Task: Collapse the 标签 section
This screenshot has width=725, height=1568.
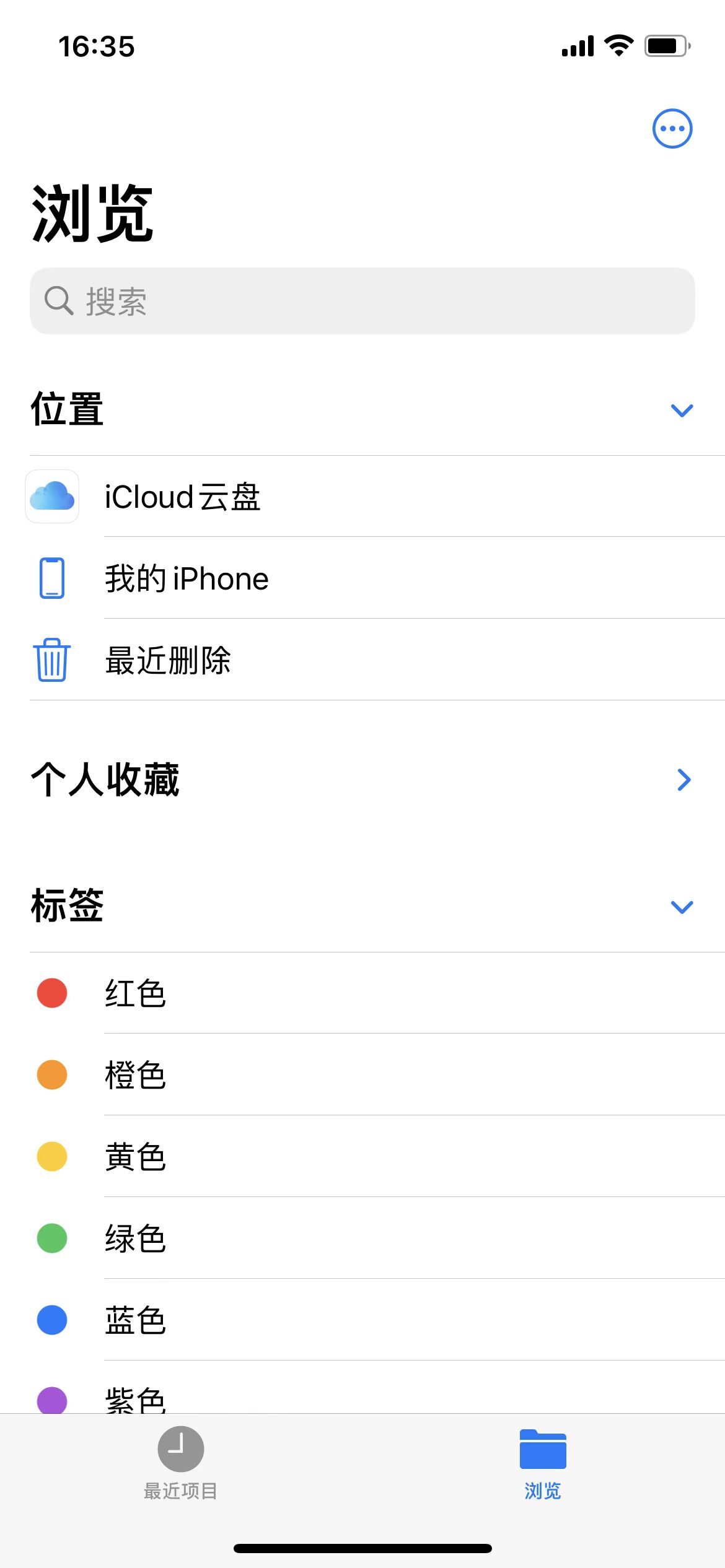Action: pos(682,907)
